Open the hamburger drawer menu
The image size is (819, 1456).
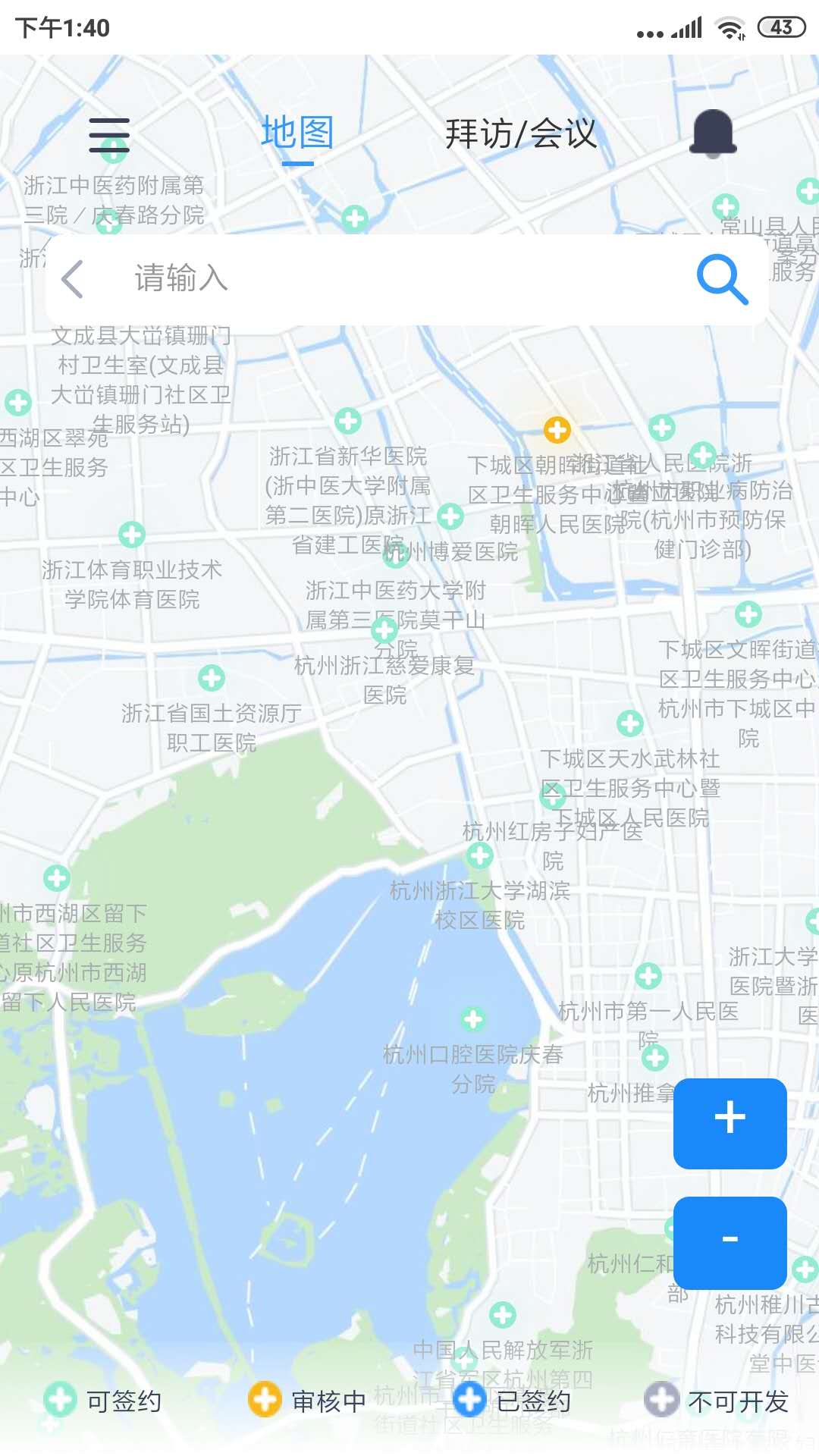click(x=109, y=135)
